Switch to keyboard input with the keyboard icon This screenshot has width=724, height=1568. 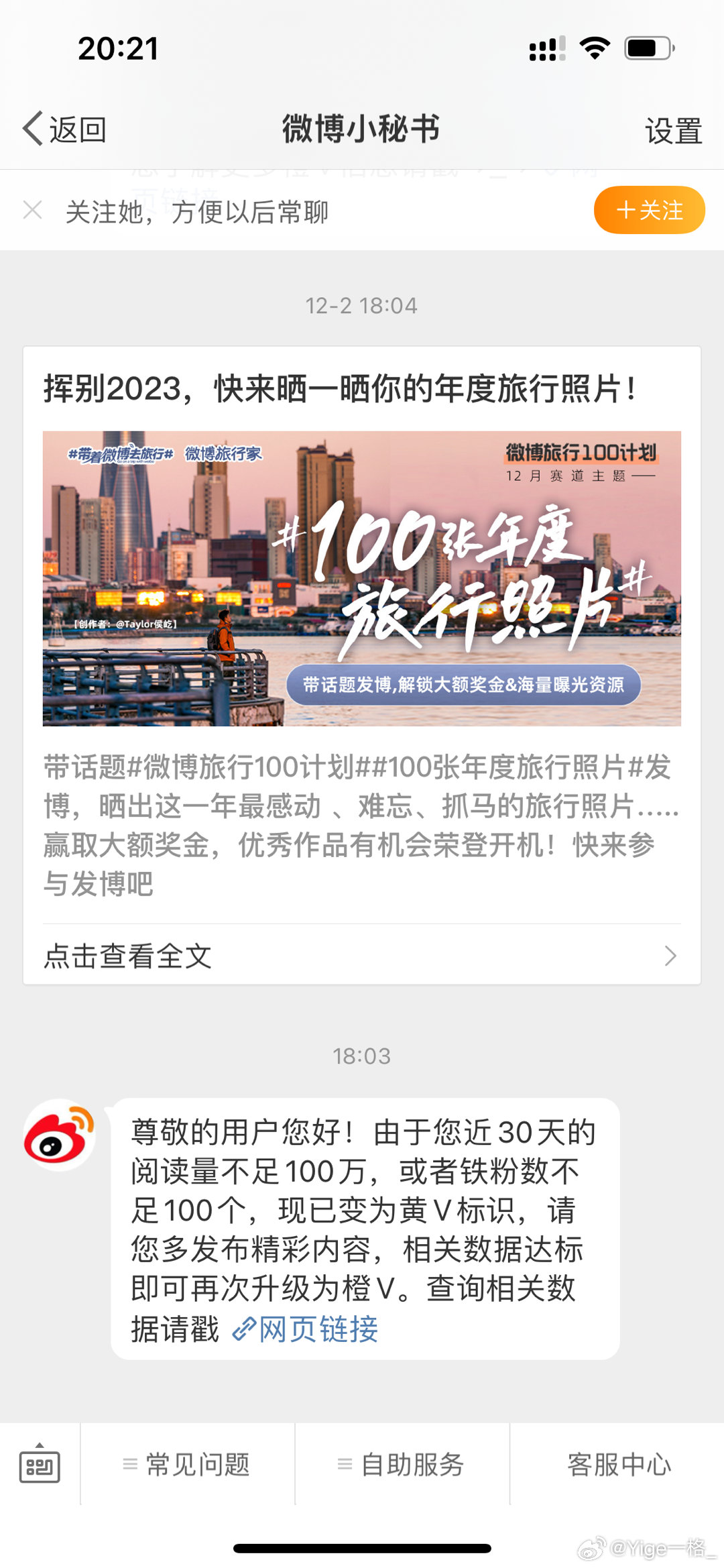pyautogui.click(x=40, y=1463)
